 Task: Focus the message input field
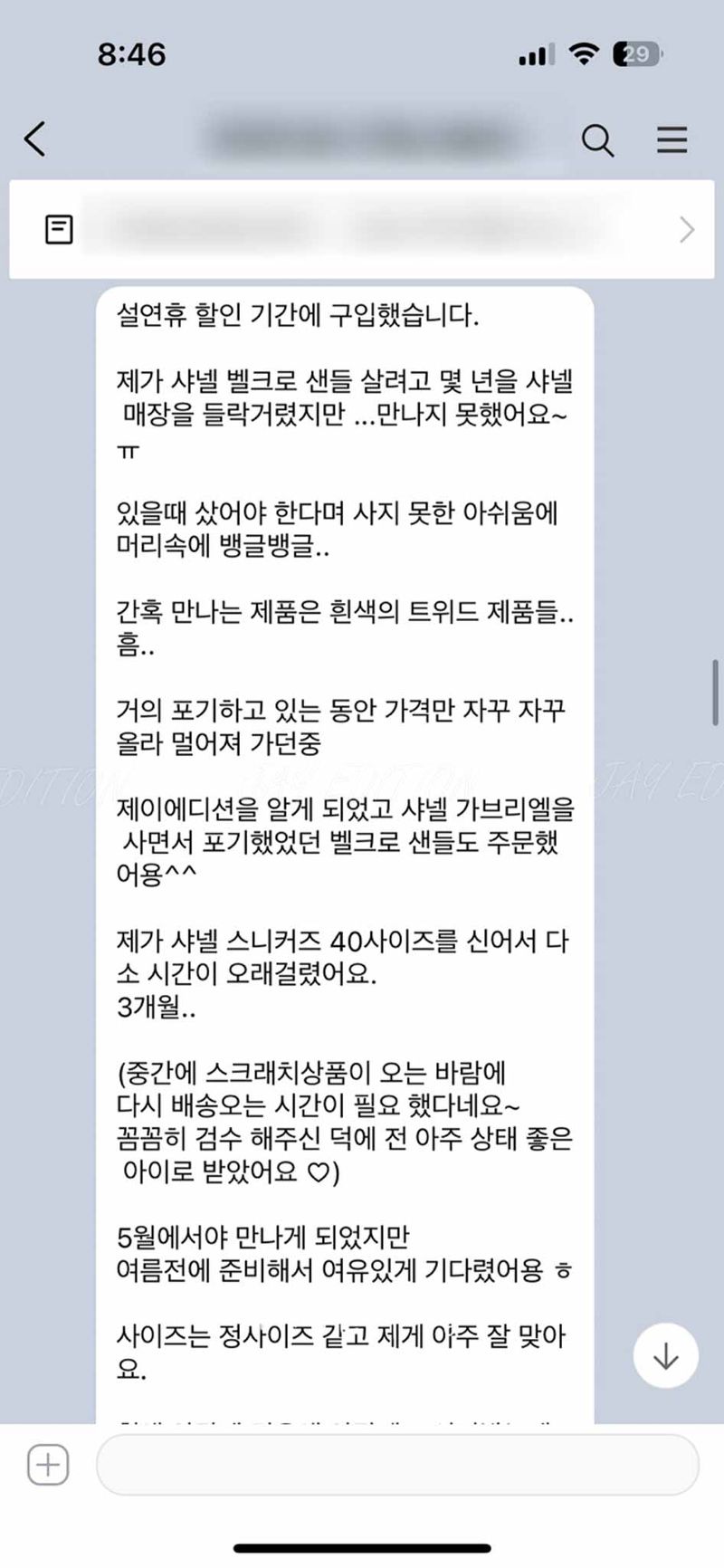[x=396, y=1464]
